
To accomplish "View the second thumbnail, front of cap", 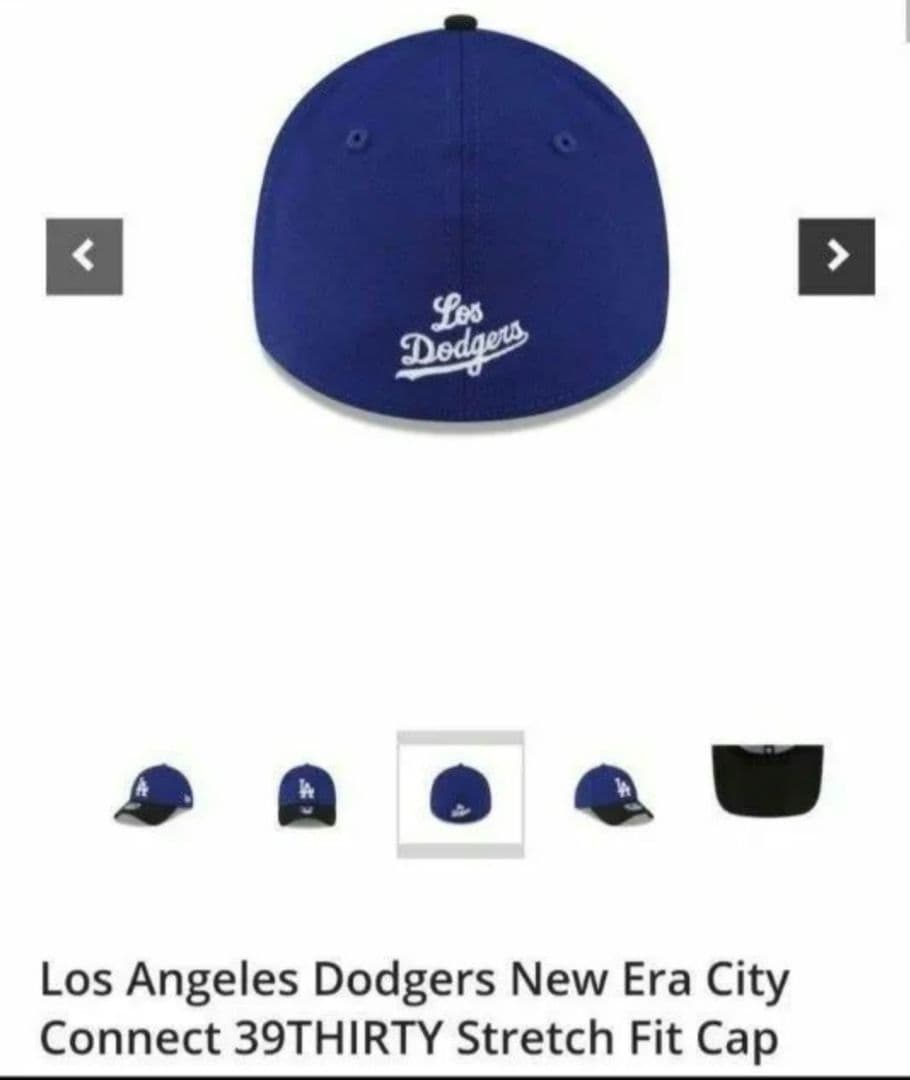I will [307, 794].
